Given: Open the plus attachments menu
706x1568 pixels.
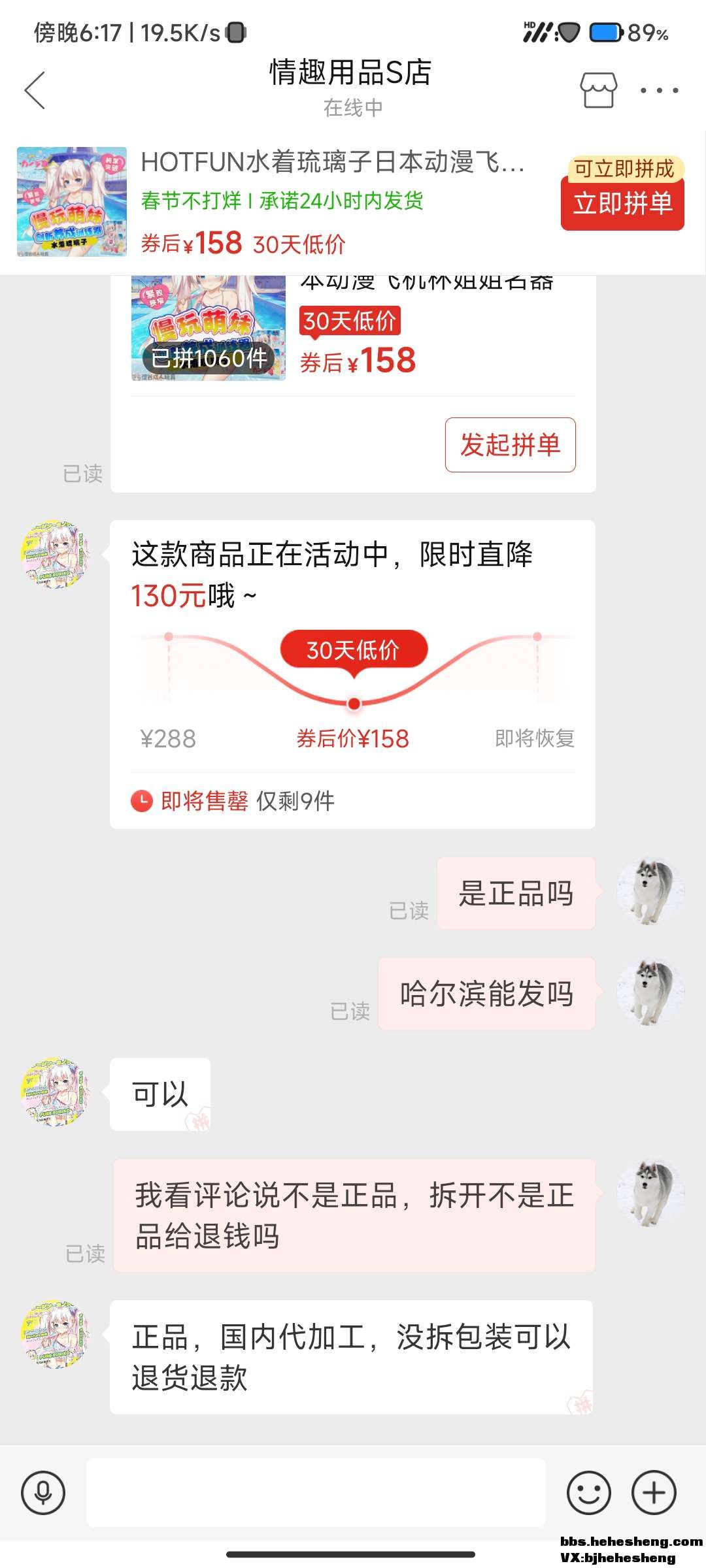Looking at the screenshot, I should tap(654, 1493).
